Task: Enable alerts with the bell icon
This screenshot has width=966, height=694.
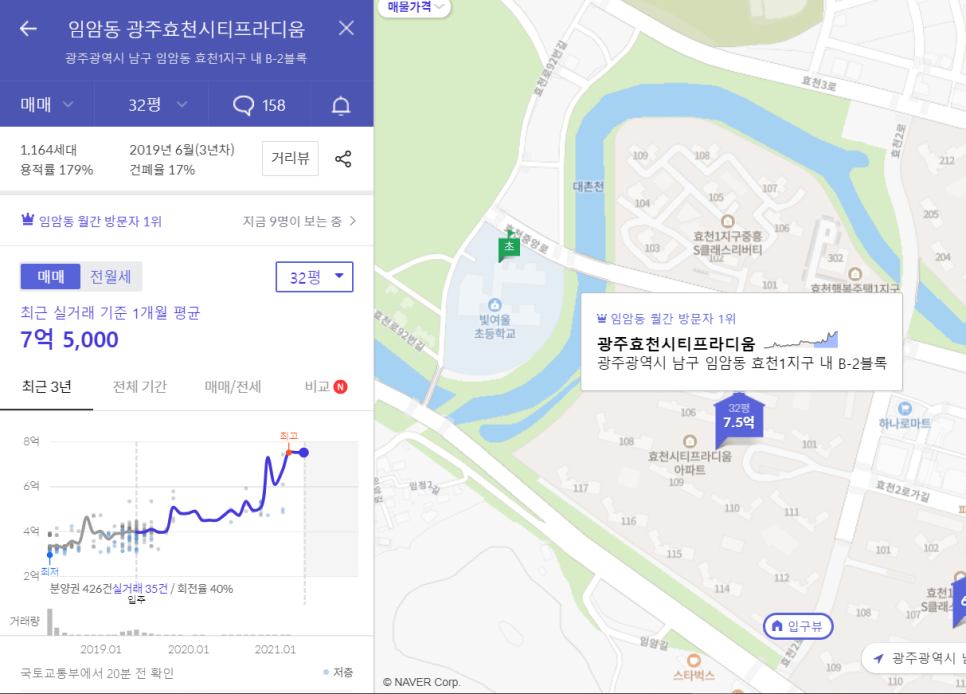Action: (x=341, y=105)
